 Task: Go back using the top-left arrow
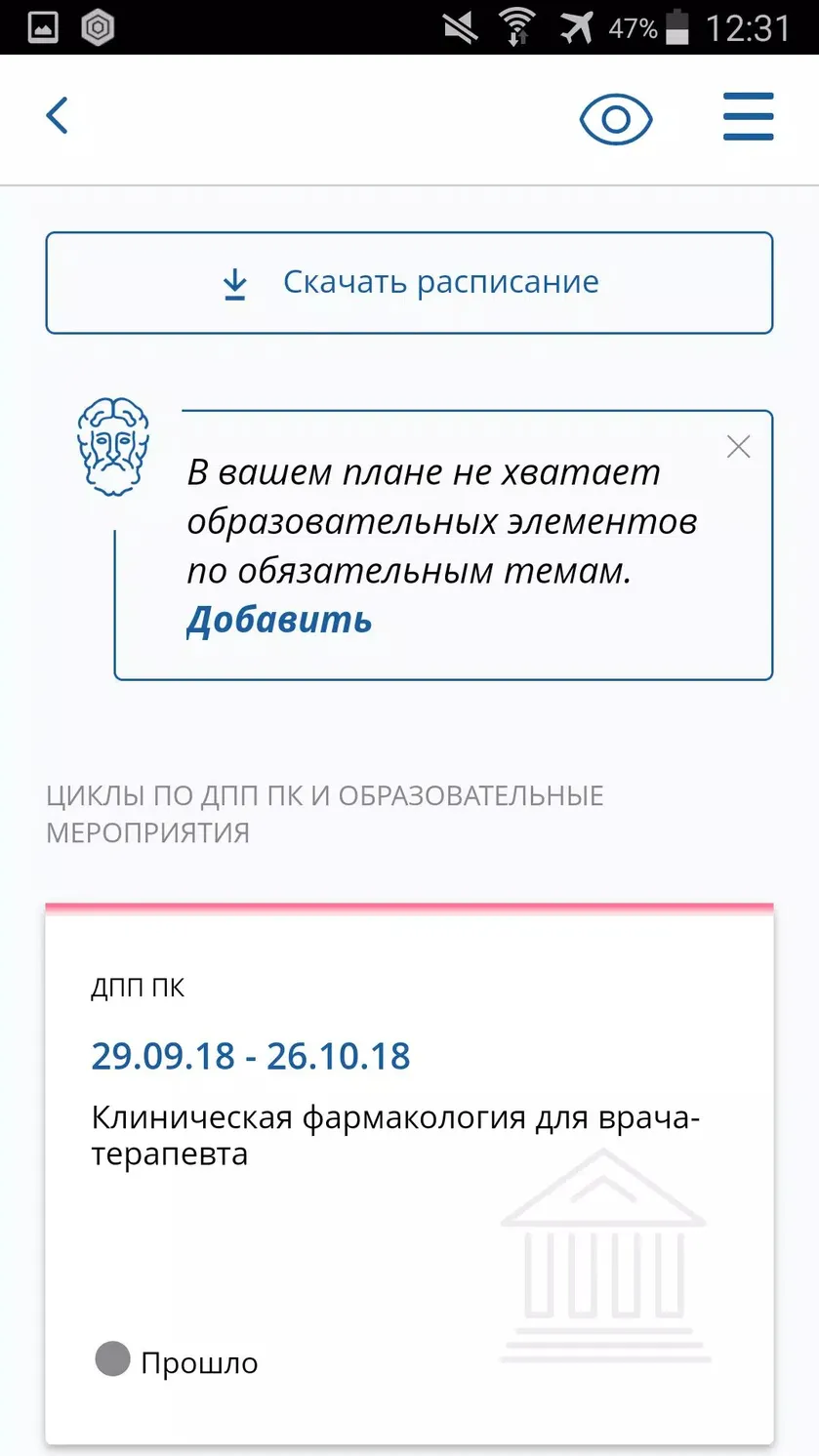[58, 115]
